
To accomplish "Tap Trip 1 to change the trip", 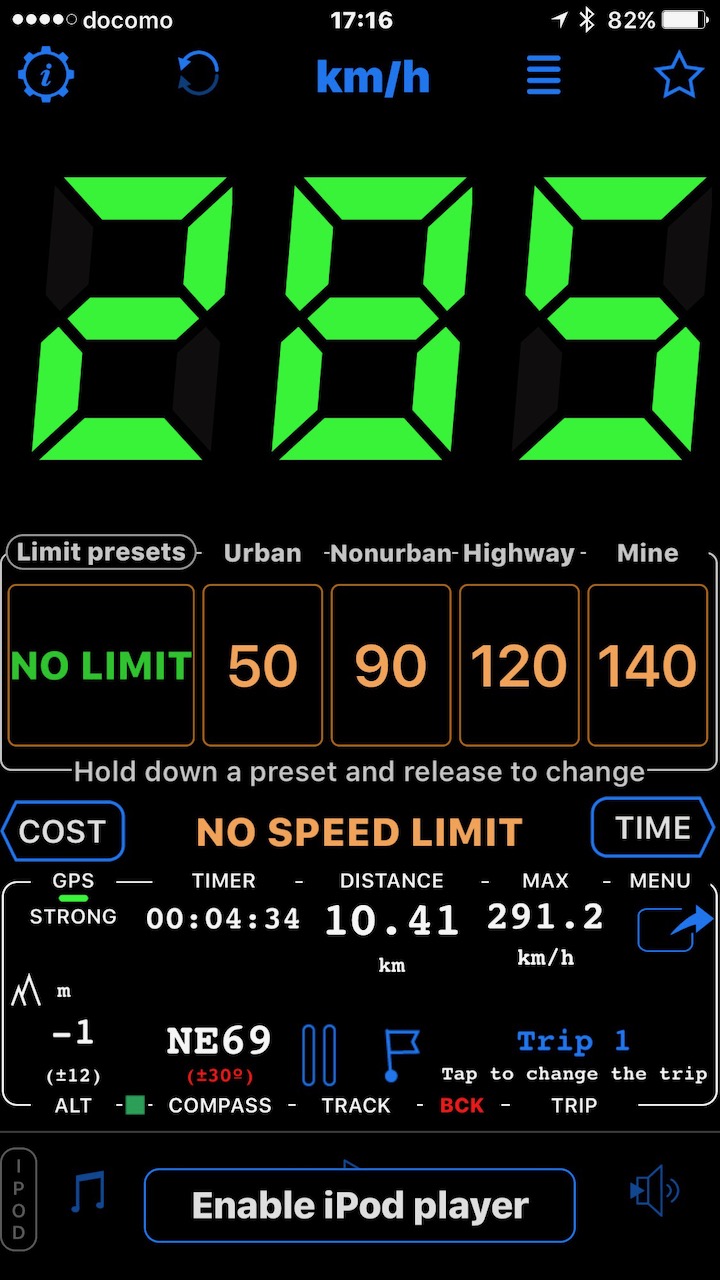I will coord(574,1054).
